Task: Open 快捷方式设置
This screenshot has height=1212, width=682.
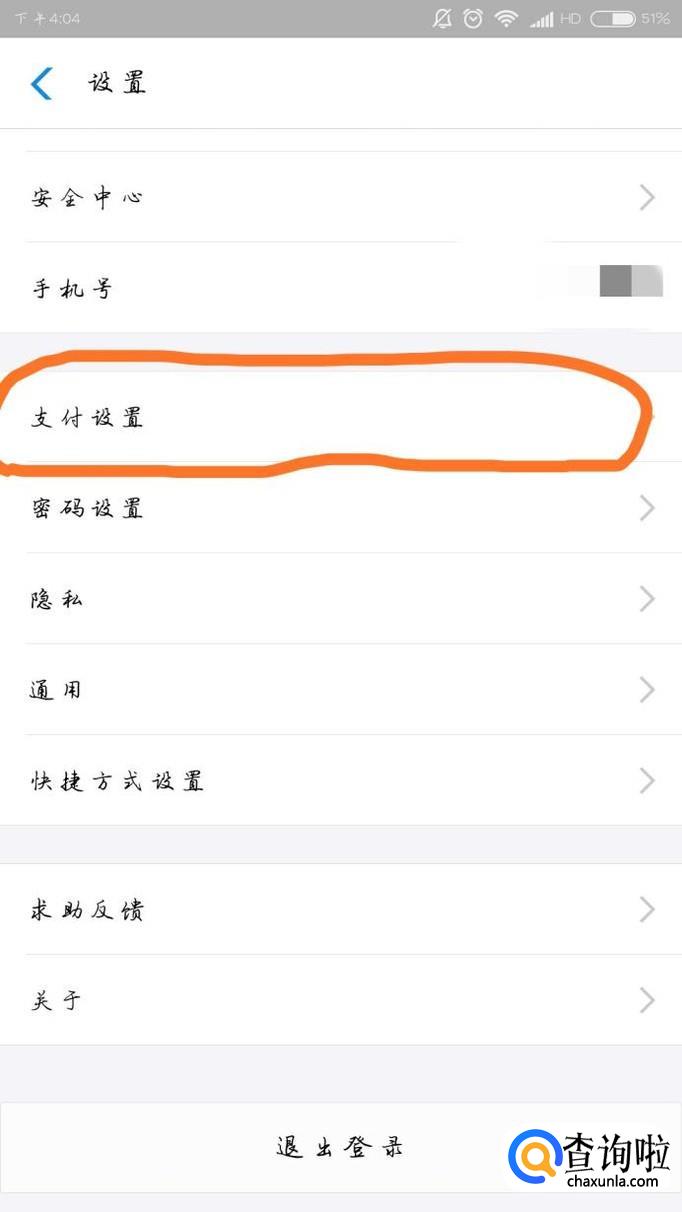Action: (x=340, y=780)
